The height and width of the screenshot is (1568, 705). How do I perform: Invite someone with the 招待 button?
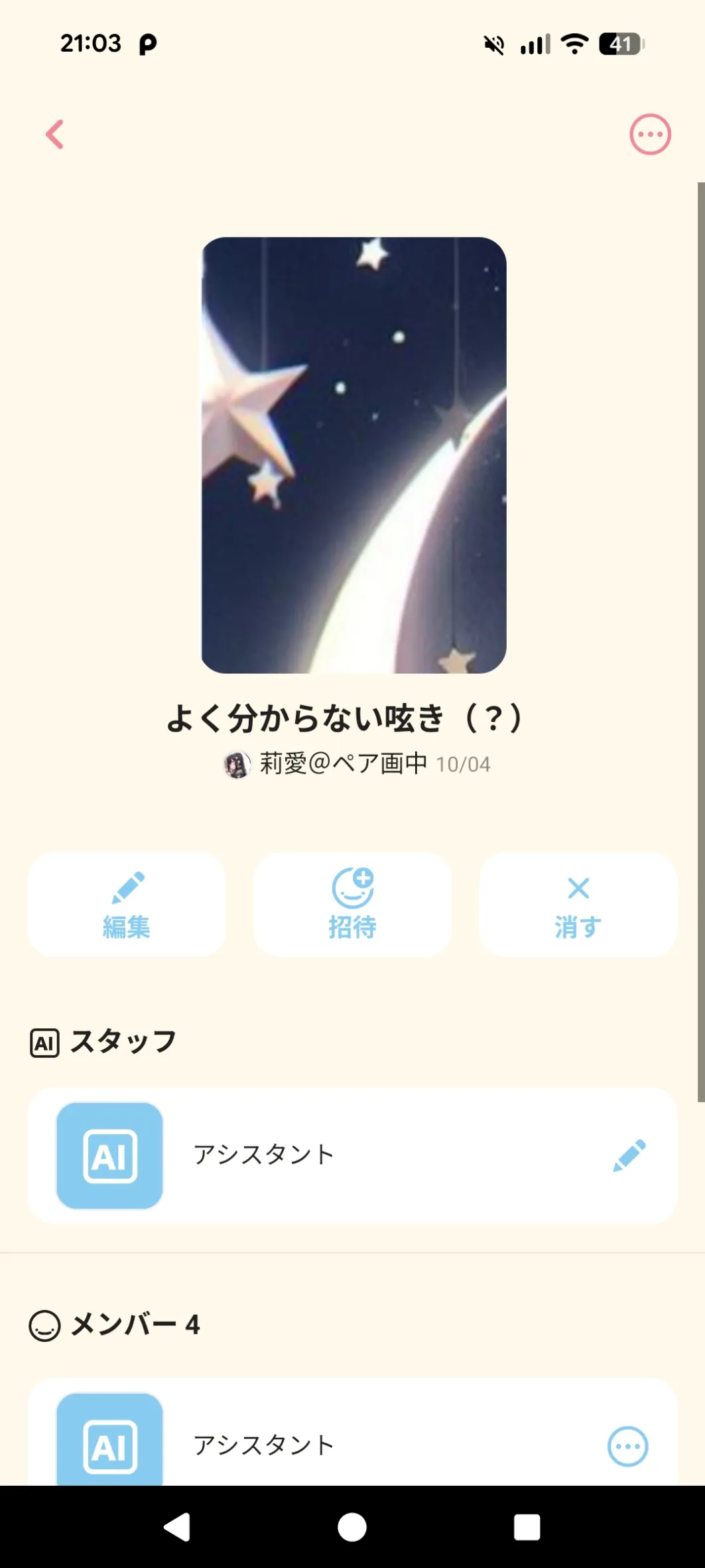(x=352, y=905)
